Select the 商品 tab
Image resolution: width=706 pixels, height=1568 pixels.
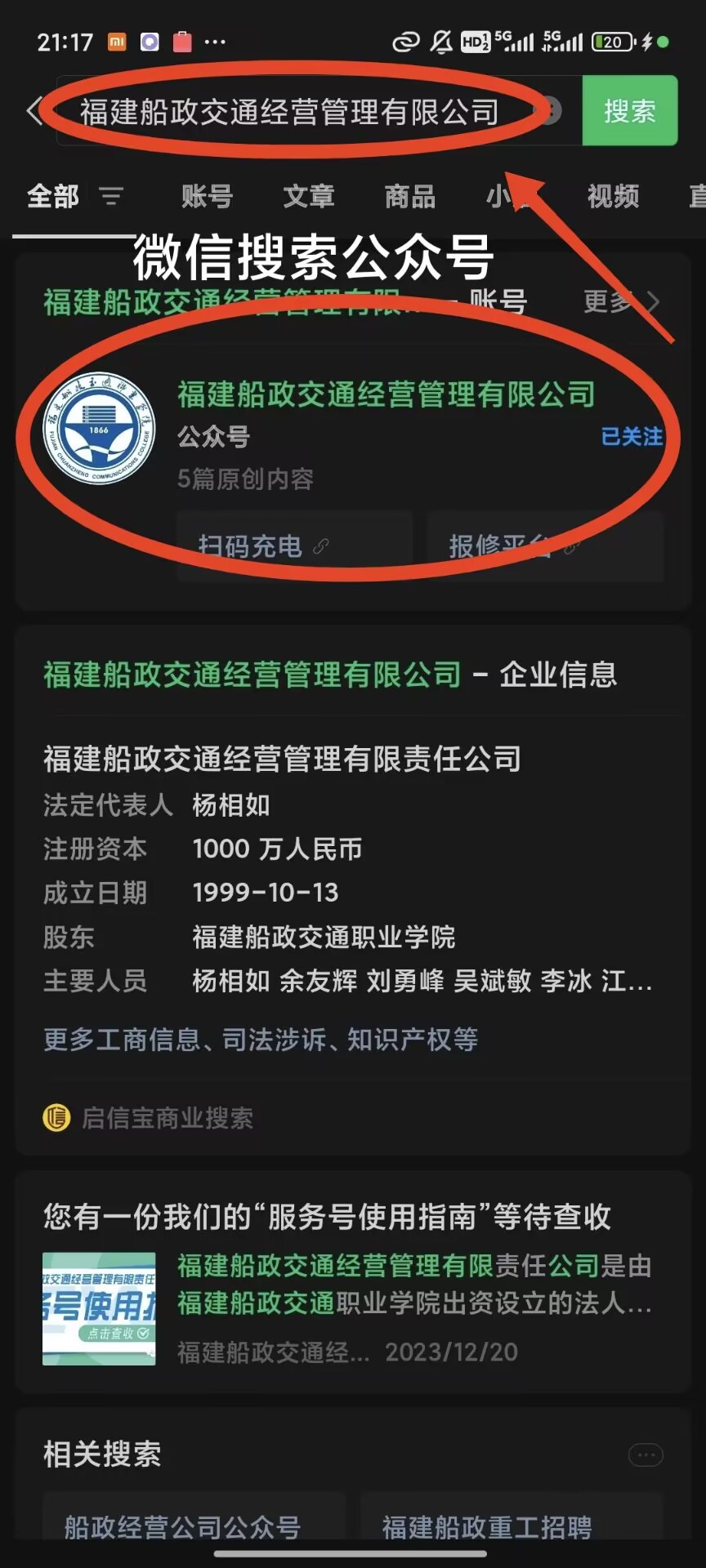pyautogui.click(x=410, y=196)
